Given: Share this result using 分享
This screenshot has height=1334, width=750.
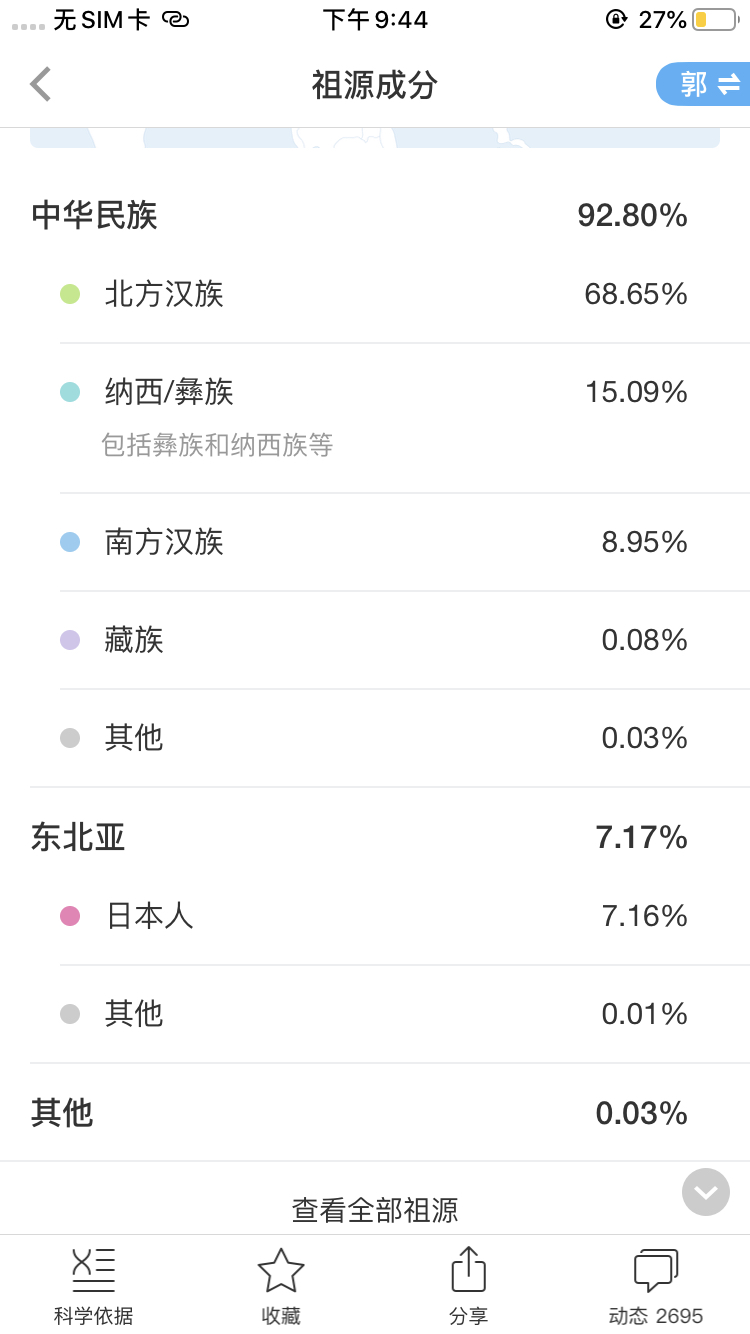Looking at the screenshot, I should tap(468, 1286).
